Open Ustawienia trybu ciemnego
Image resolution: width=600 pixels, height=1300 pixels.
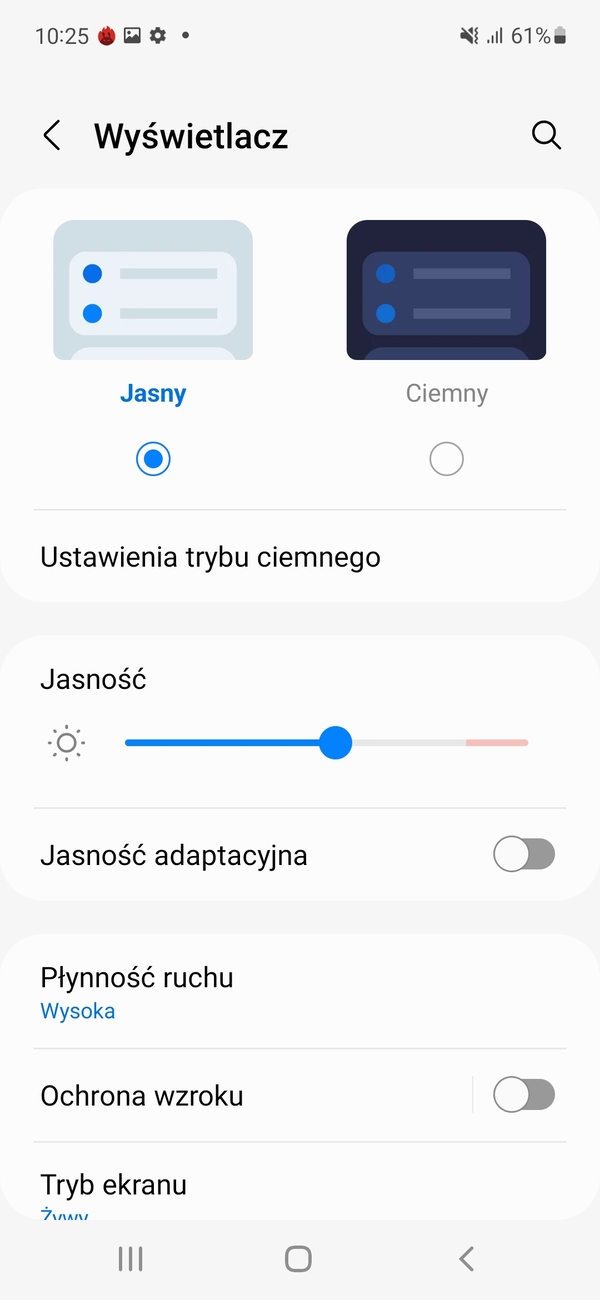pyautogui.click(x=210, y=557)
